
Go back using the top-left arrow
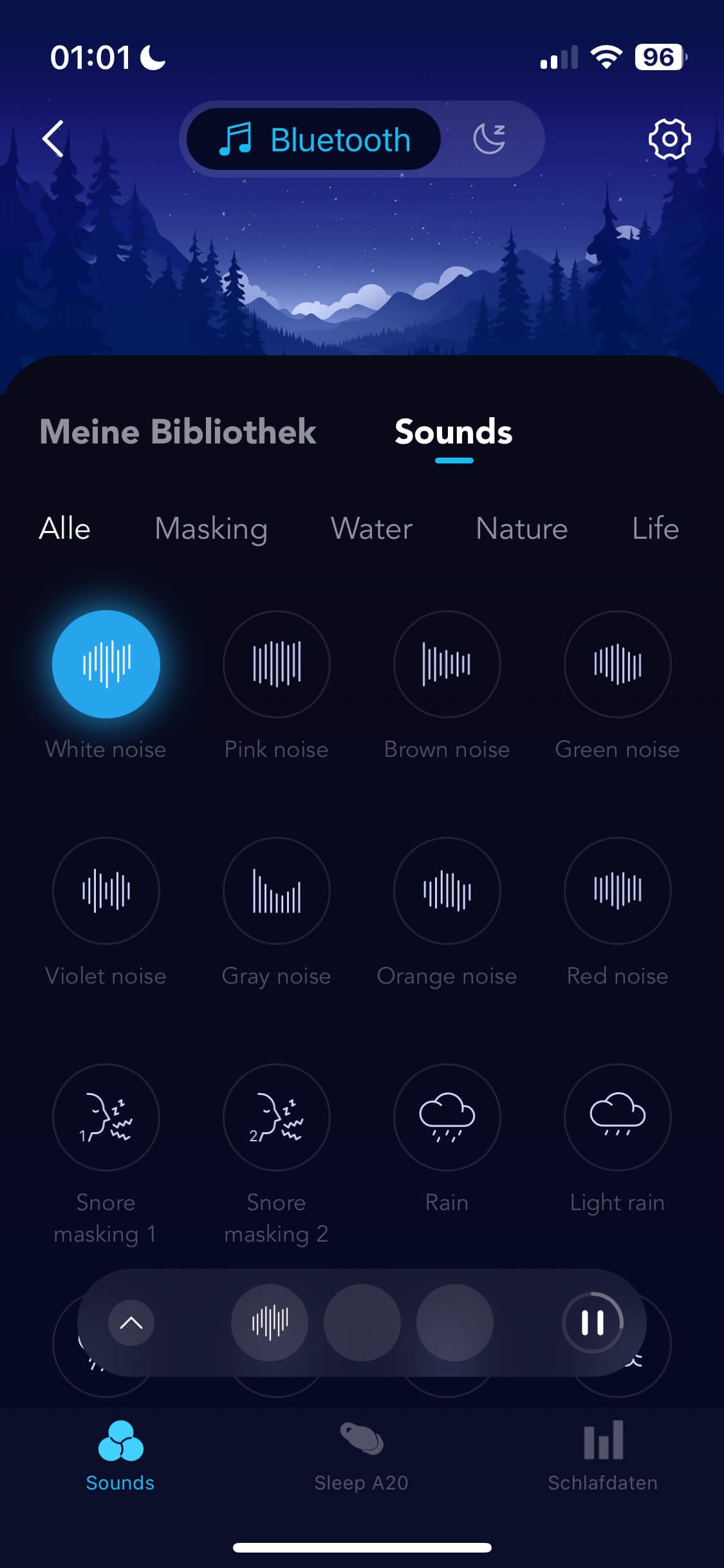(x=53, y=138)
